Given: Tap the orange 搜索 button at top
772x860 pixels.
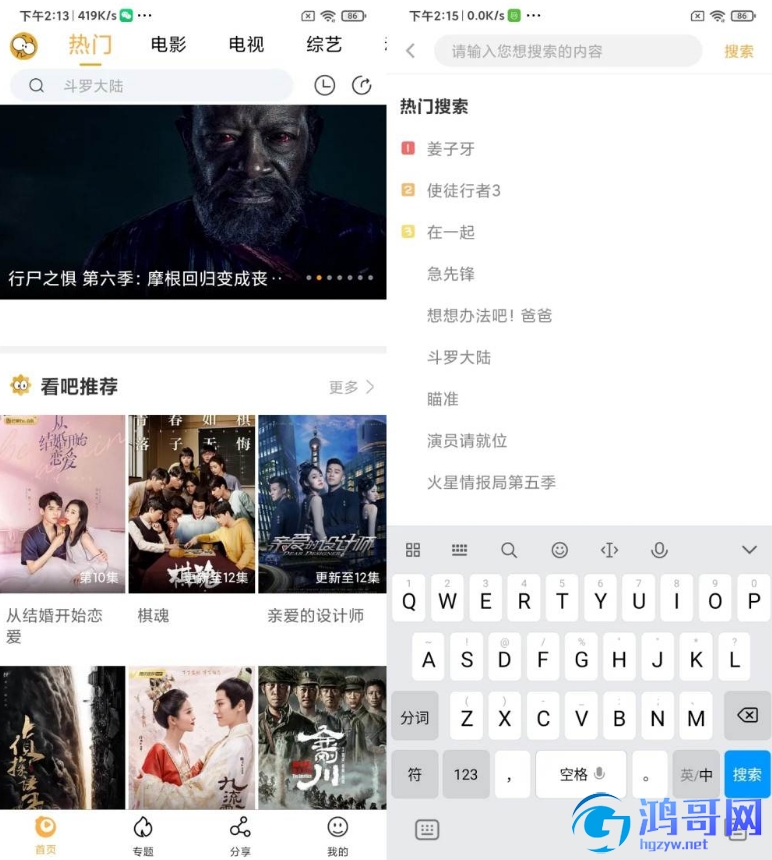Looking at the screenshot, I should tap(739, 51).
